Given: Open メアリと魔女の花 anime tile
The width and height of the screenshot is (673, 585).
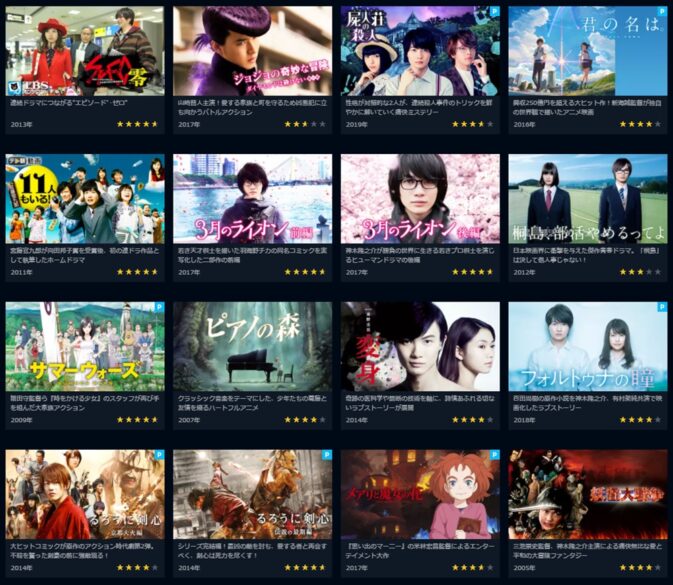Looking at the screenshot, I should 420,494.
